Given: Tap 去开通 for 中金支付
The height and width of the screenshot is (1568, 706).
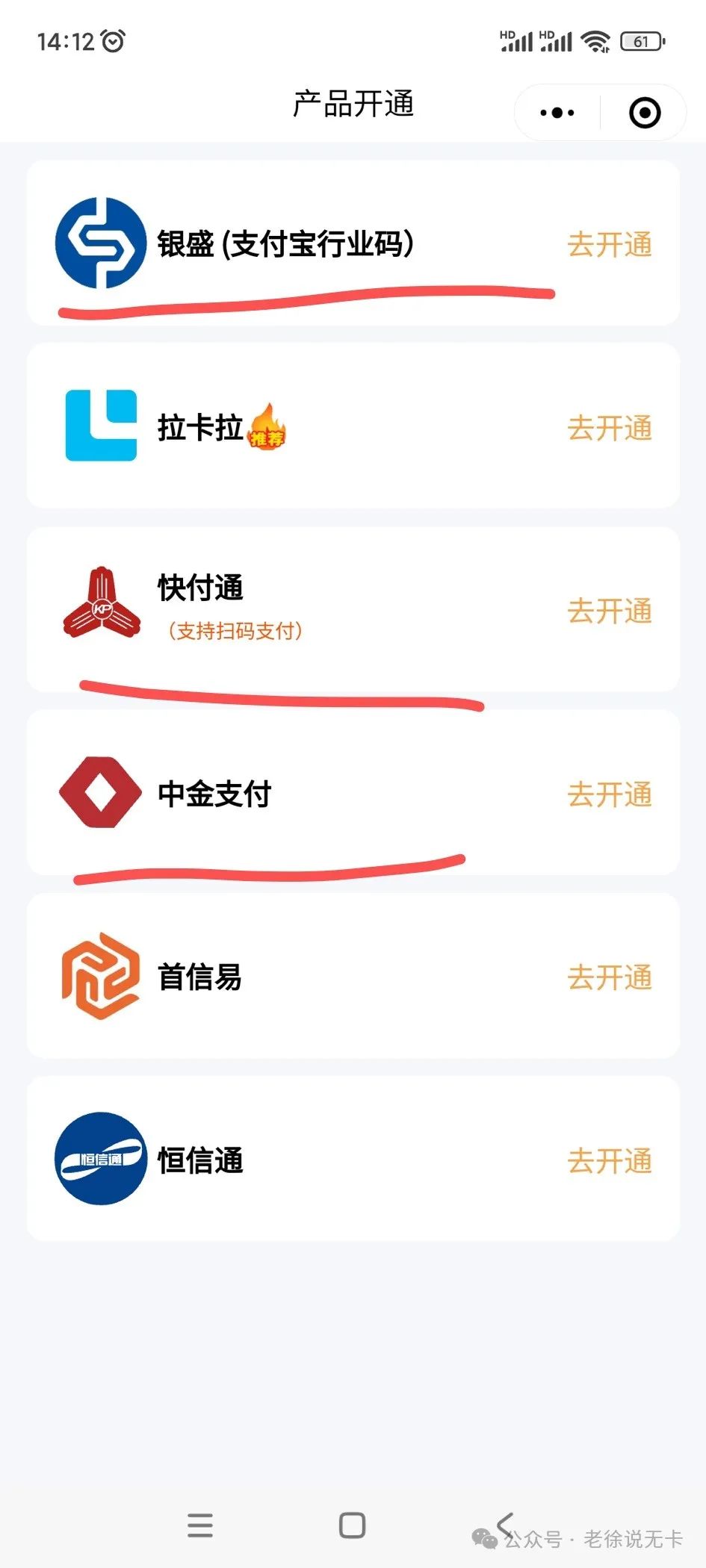Looking at the screenshot, I should click(x=610, y=794).
